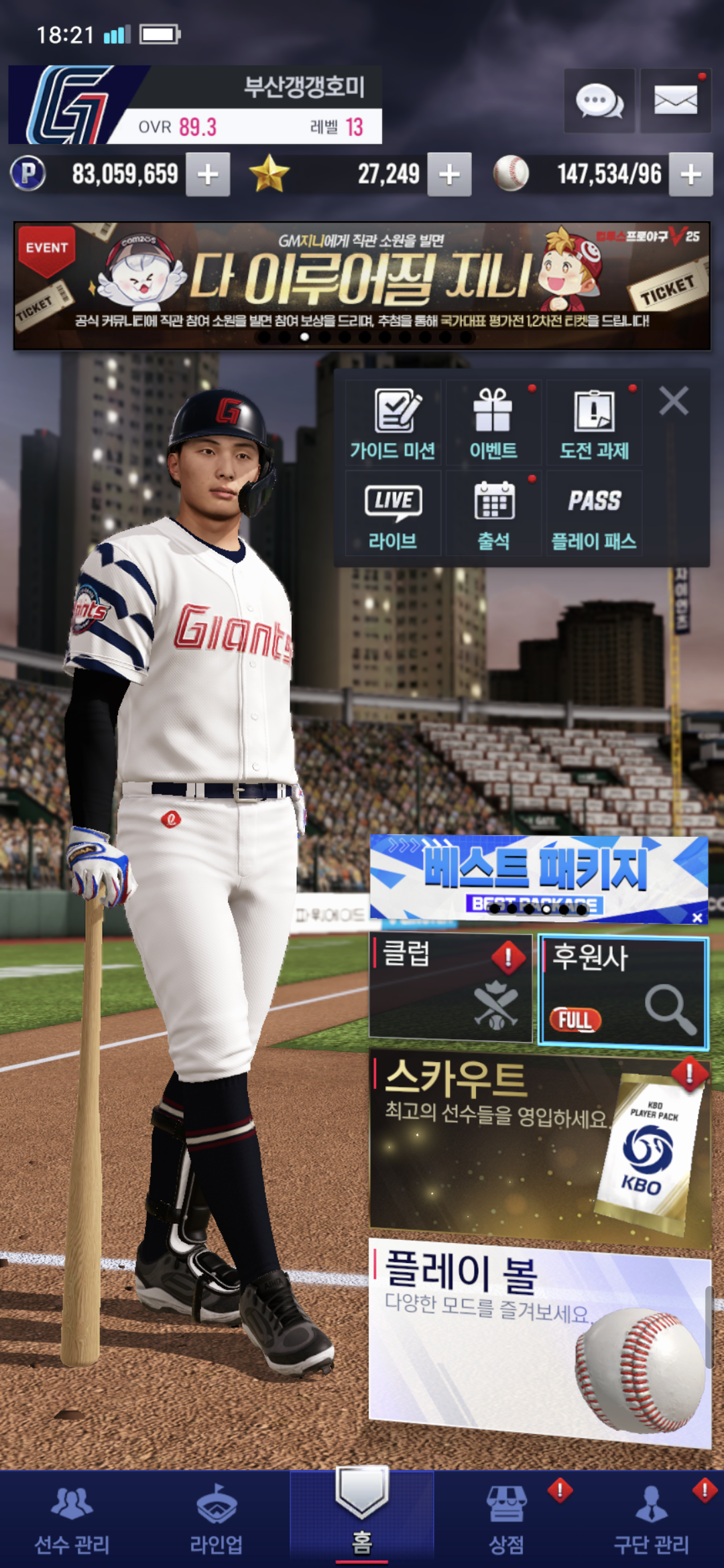
Task: Open the 라이브 menu
Action: click(394, 515)
